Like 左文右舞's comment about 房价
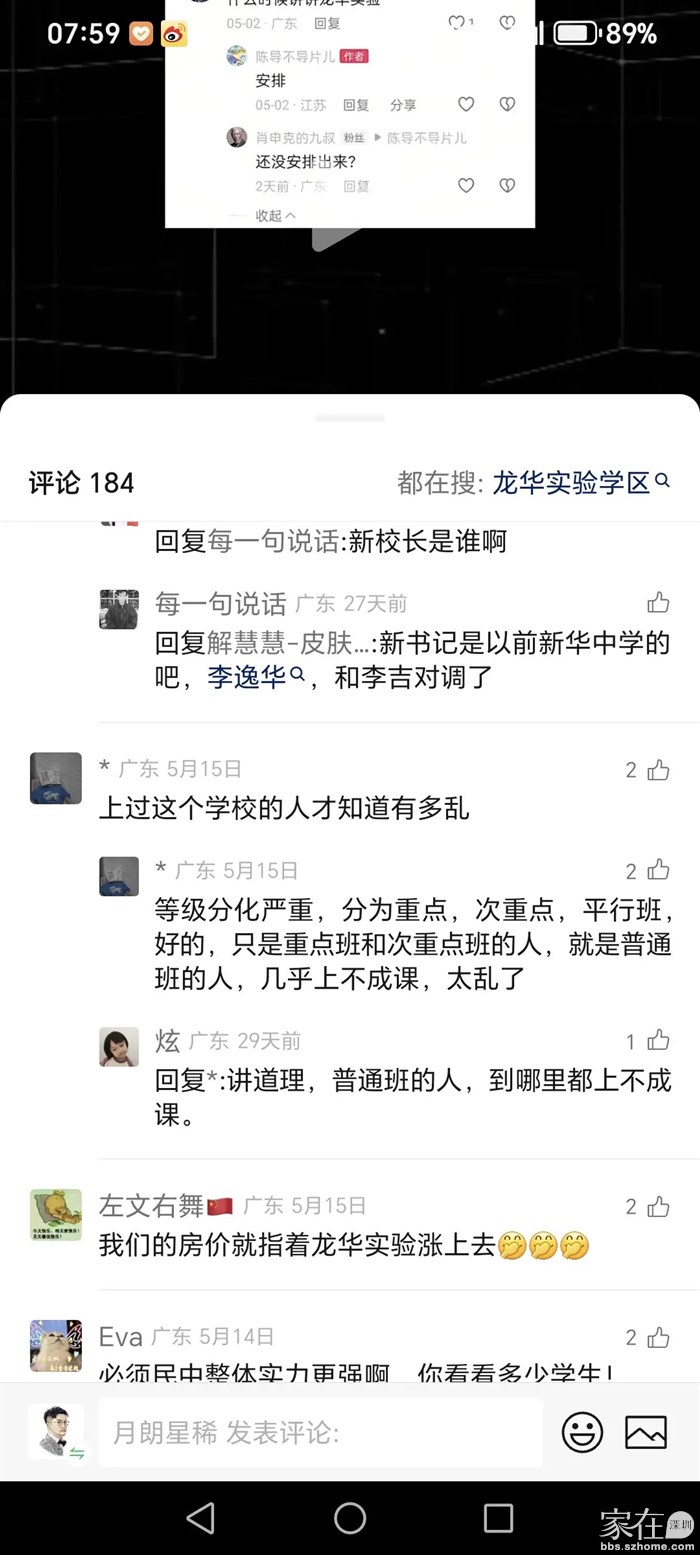Screen dimensions: 700x1555 [658, 1206]
